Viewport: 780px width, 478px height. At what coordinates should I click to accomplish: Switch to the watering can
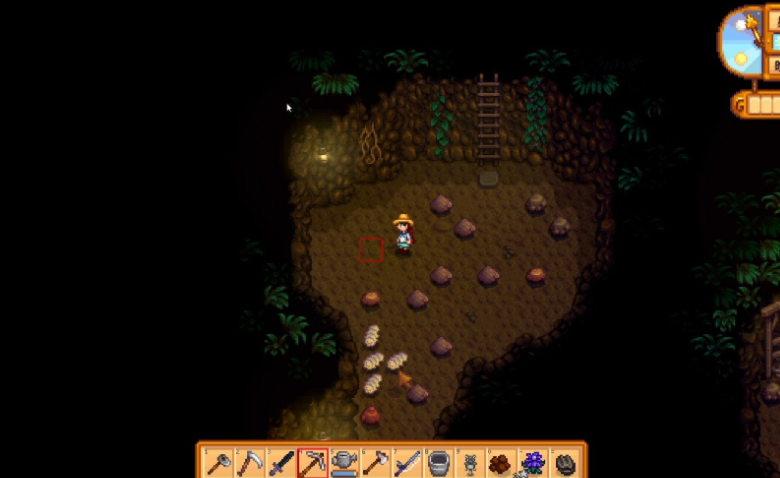tap(344, 463)
